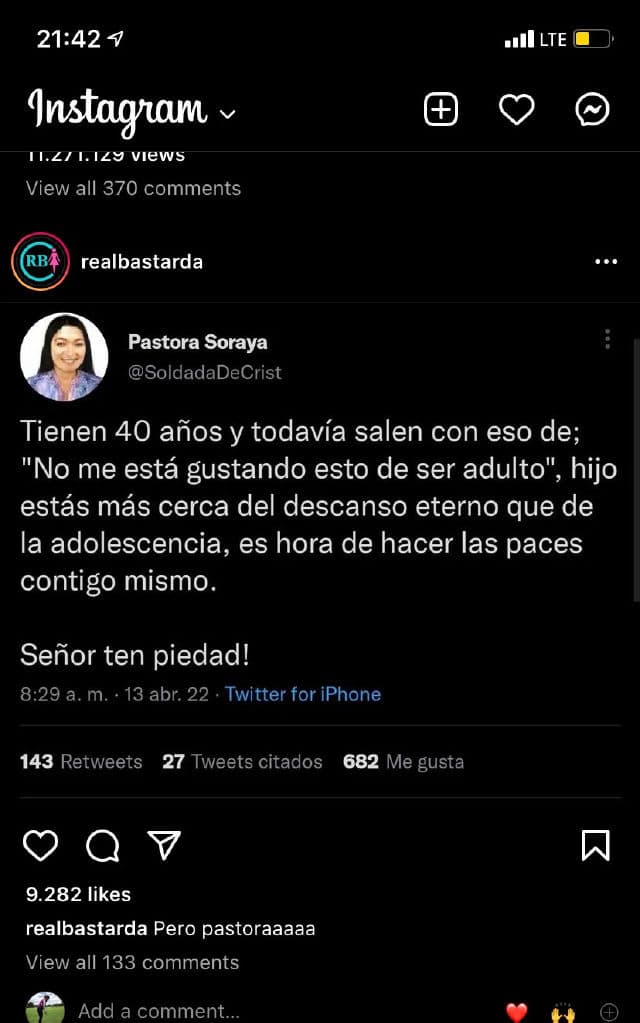Open realbastarda profile picture

(40, 262)
